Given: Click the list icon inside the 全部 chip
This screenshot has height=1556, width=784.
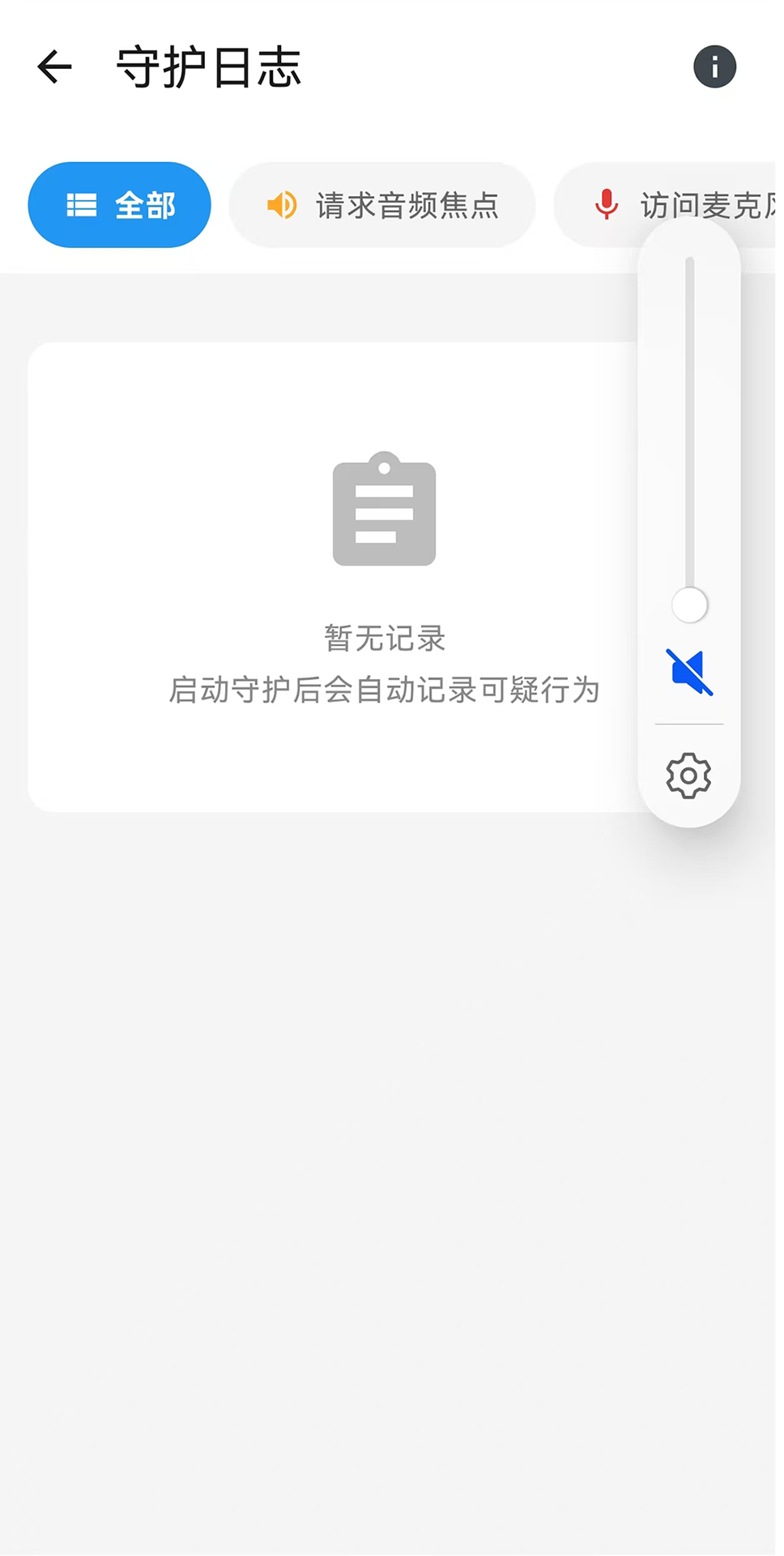Looking at the screenshot, I should point(82,205).
